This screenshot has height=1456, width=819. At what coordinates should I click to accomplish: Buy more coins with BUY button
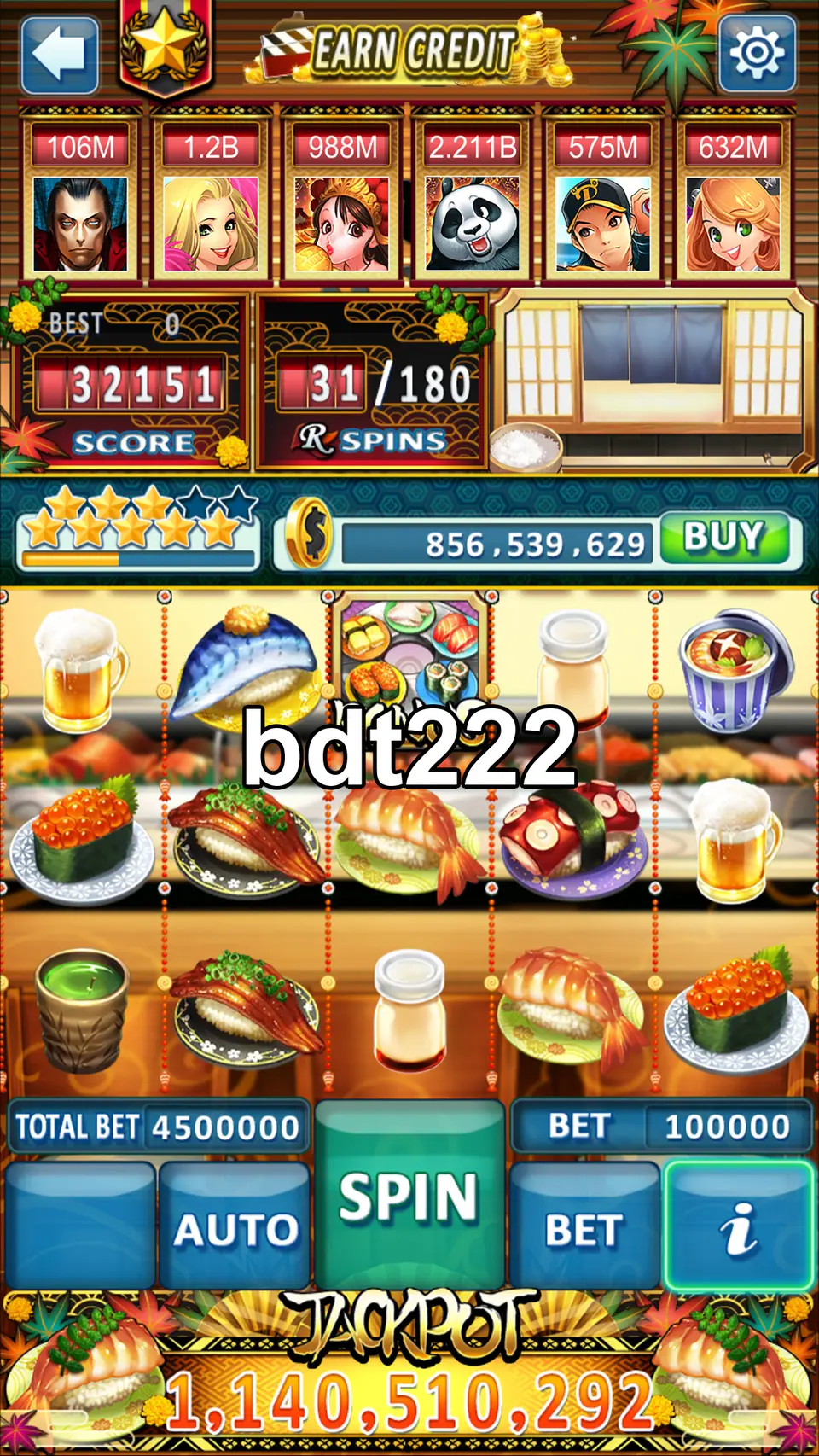(x=724, y=539)
